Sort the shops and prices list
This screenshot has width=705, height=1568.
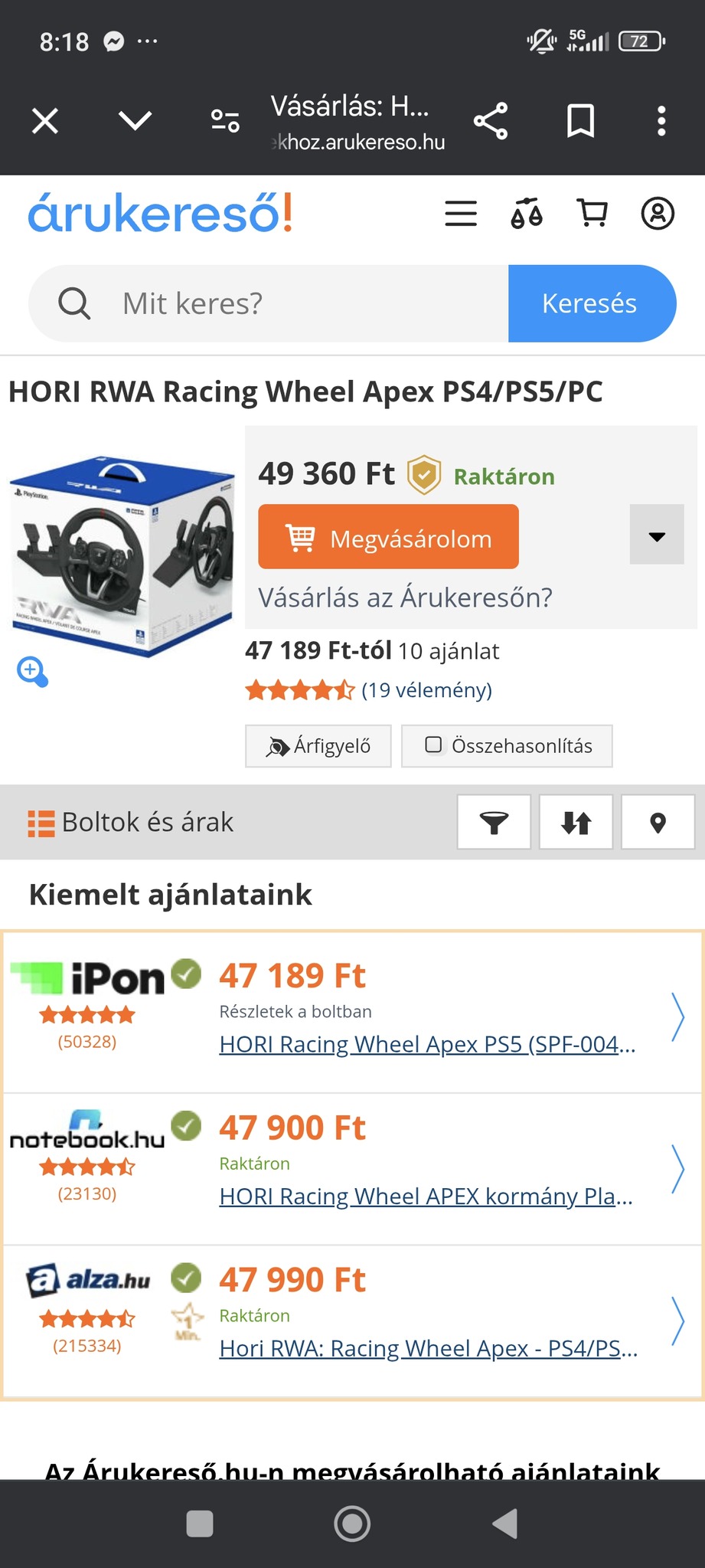[576, 823]
